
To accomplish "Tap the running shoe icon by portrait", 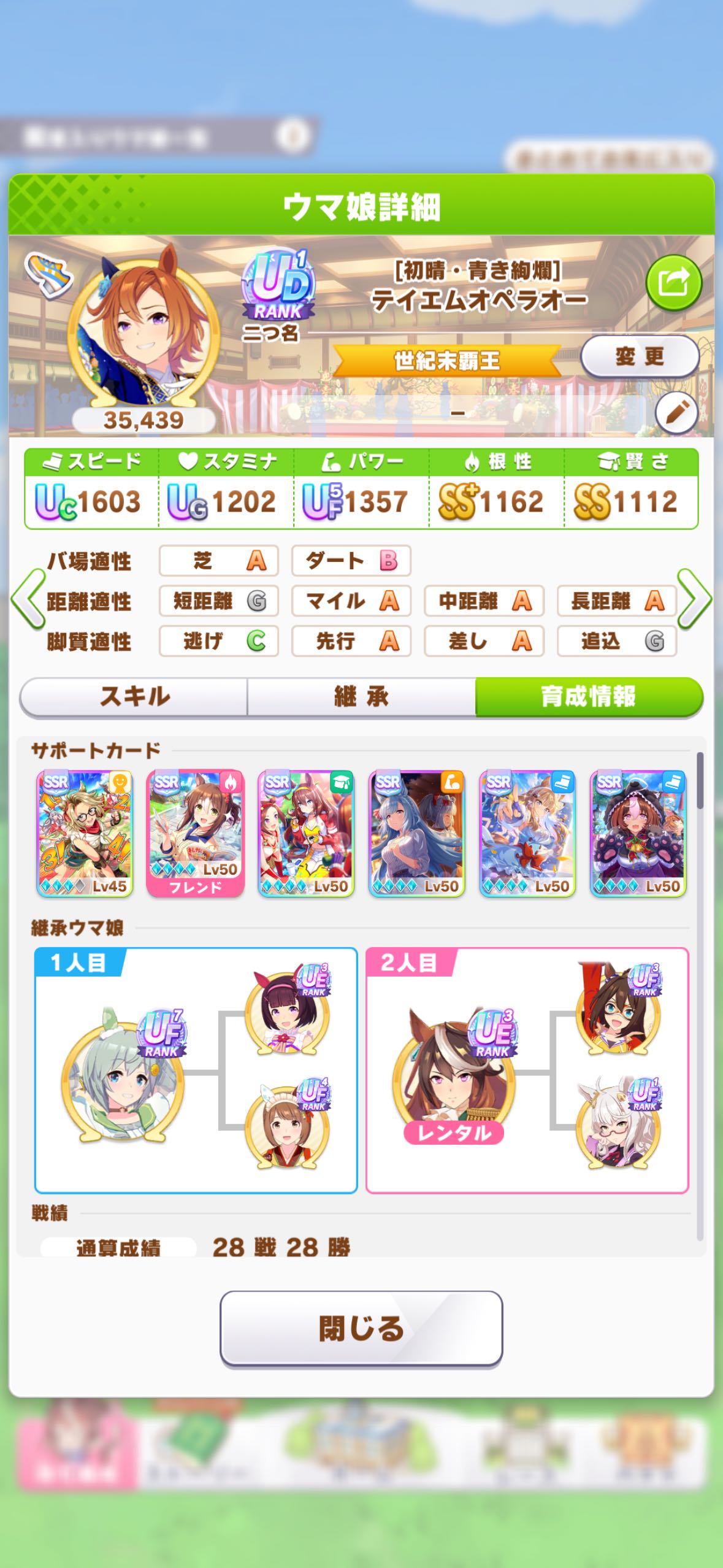I will pyautogui.click(x=48, y=274).
